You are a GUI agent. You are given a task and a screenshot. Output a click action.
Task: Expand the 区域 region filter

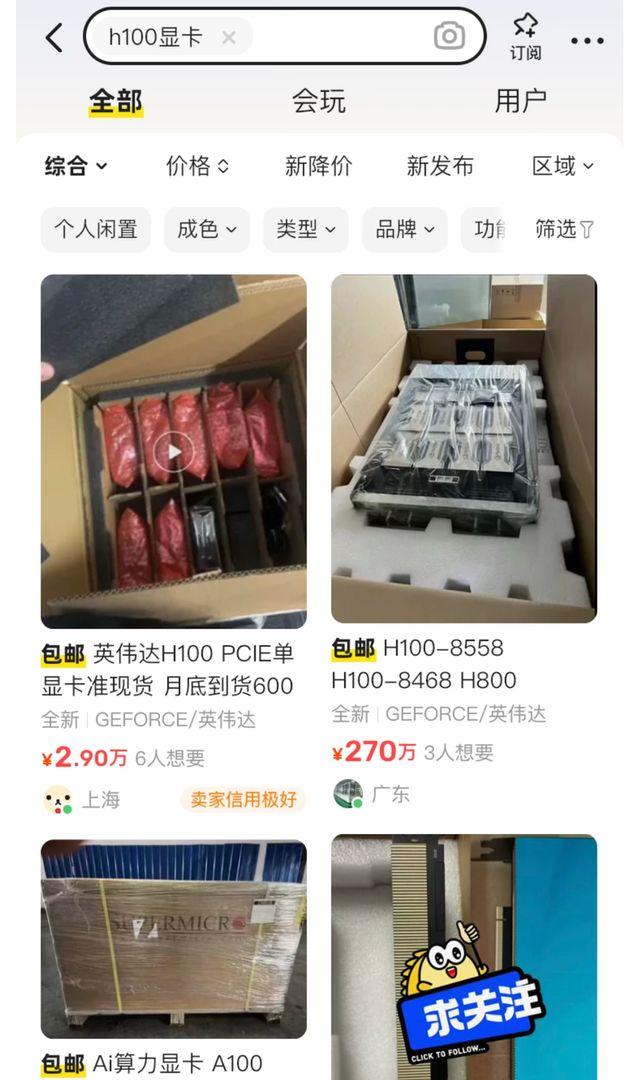(x=562, y=166)
